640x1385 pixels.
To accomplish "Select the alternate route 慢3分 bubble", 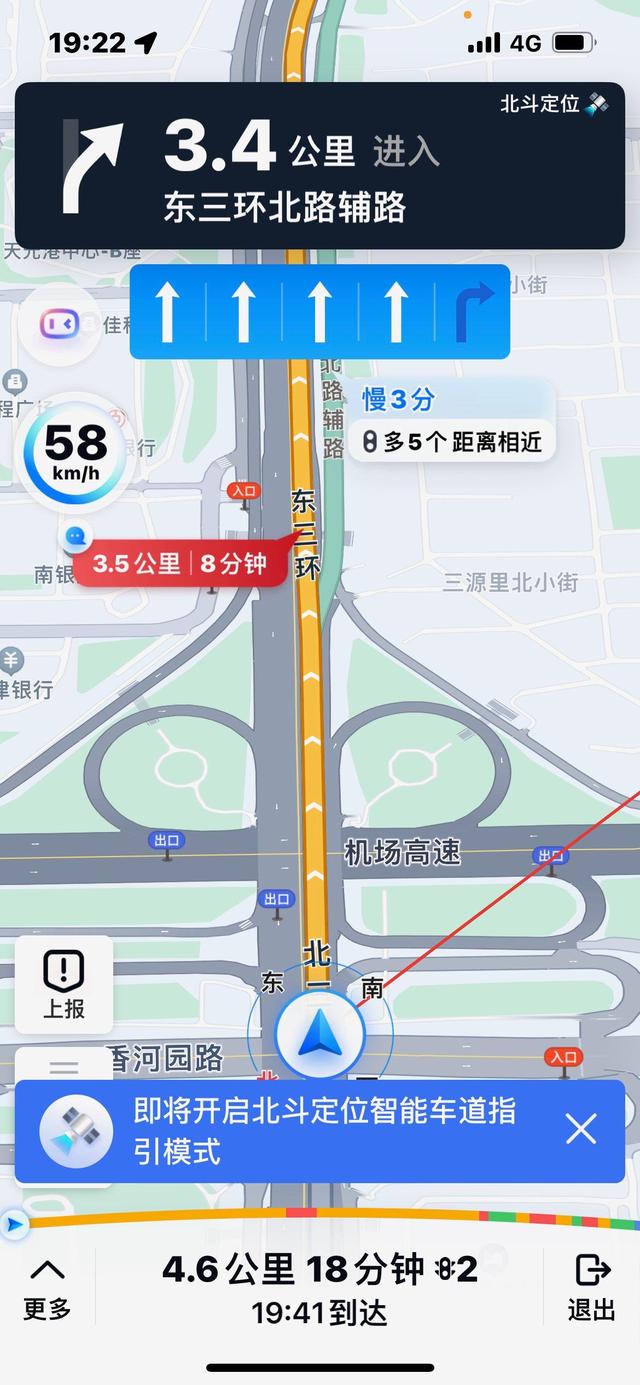I will (451, 420).
